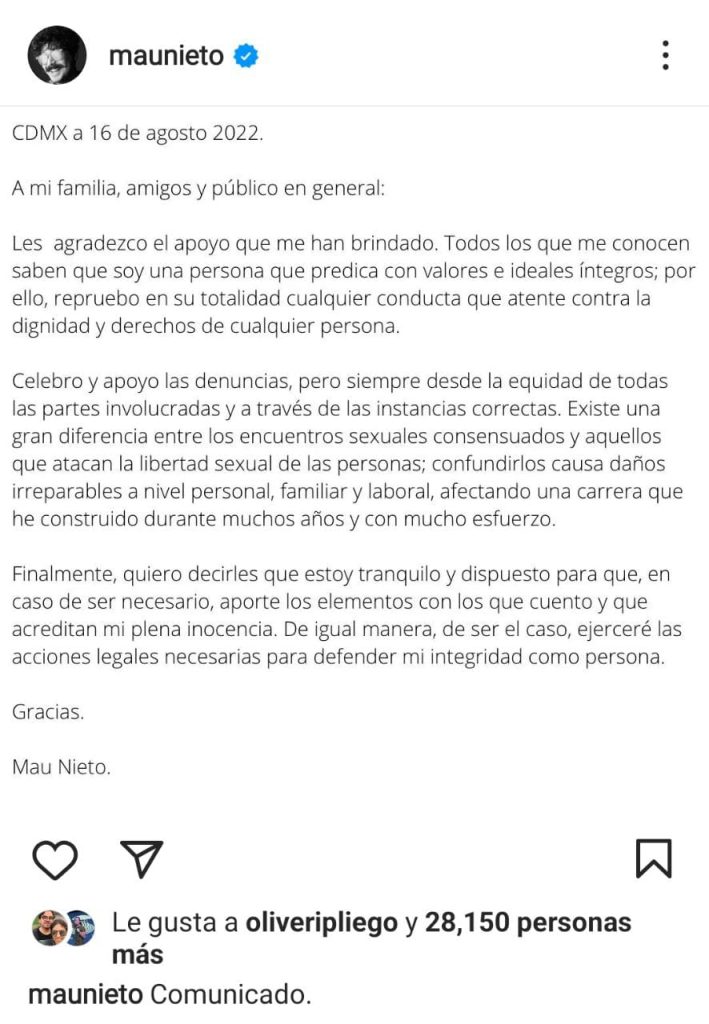
Task: Like this post with the heart icon
Action: (x=55, y=859)
